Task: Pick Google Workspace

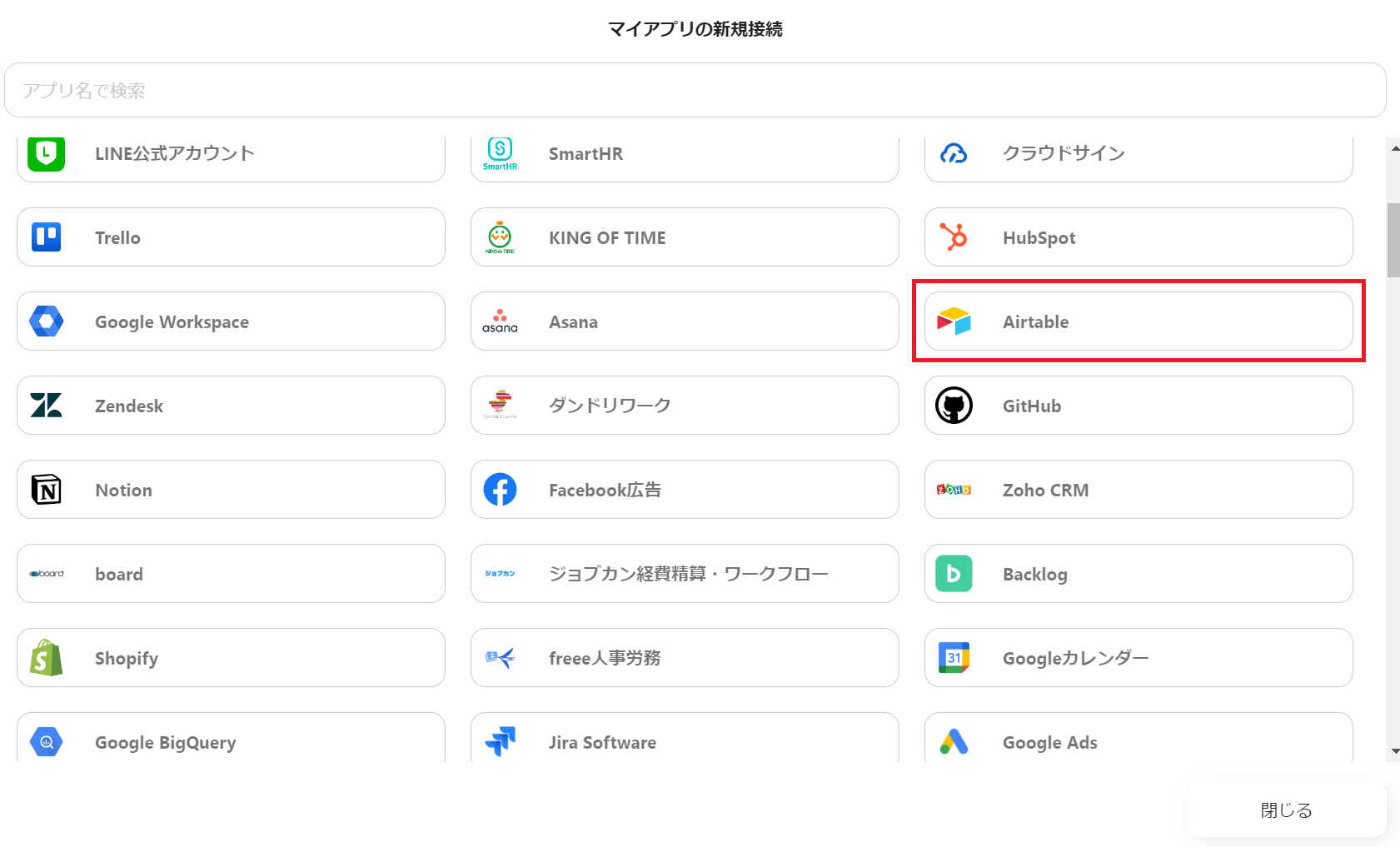Action: point(231,321)
